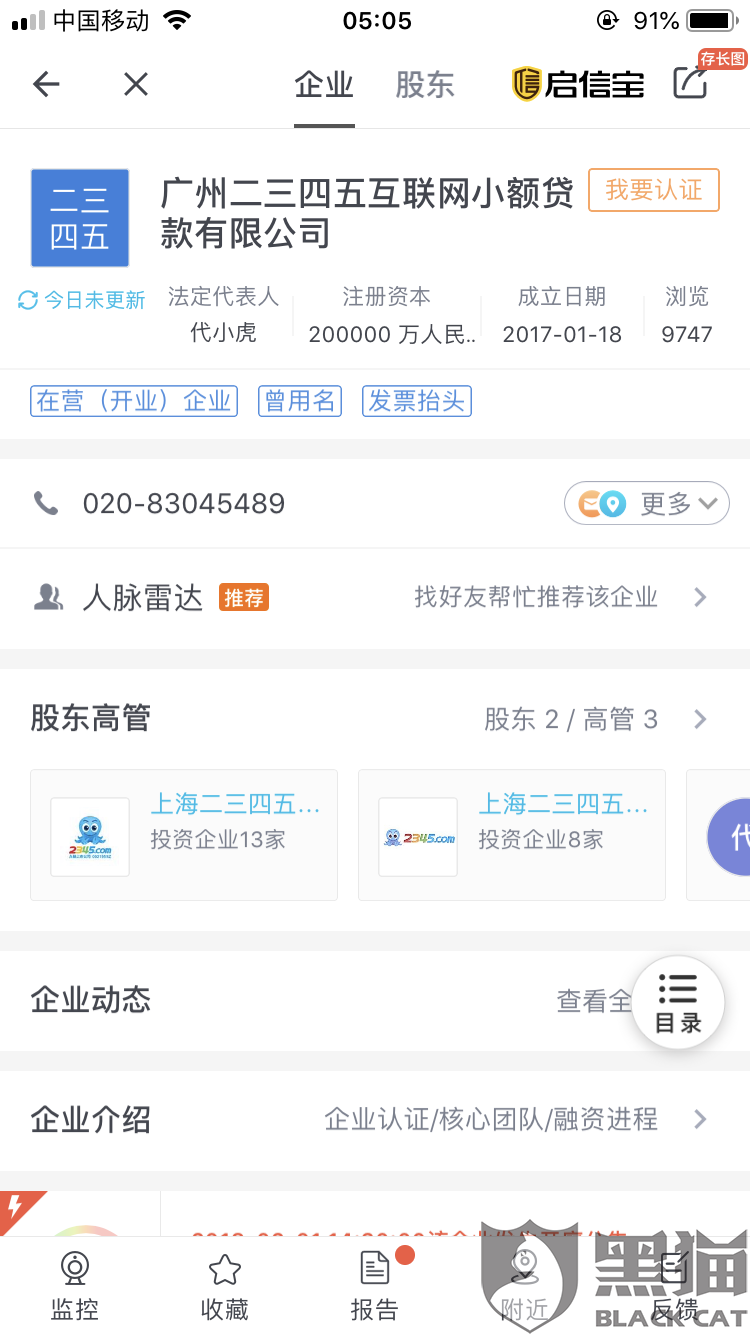750x1334 pixels.
Task: Open the 人脉雷达 row
Action: tap(374, 598)
